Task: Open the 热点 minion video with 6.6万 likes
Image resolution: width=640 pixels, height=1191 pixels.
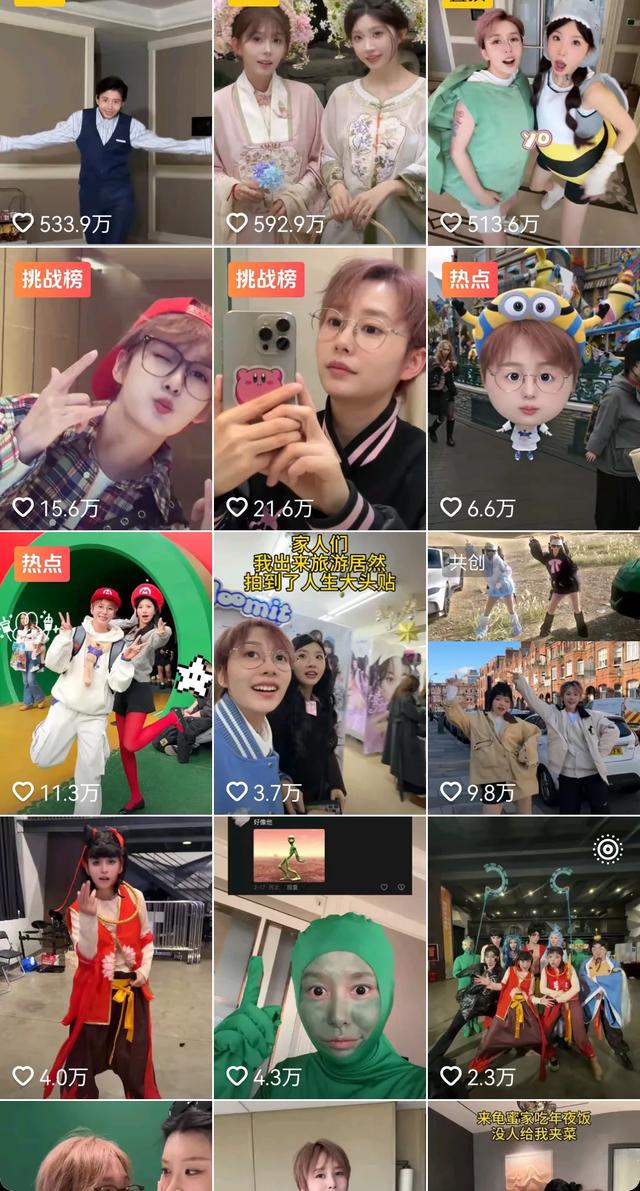Action: (x=534, y=390)
